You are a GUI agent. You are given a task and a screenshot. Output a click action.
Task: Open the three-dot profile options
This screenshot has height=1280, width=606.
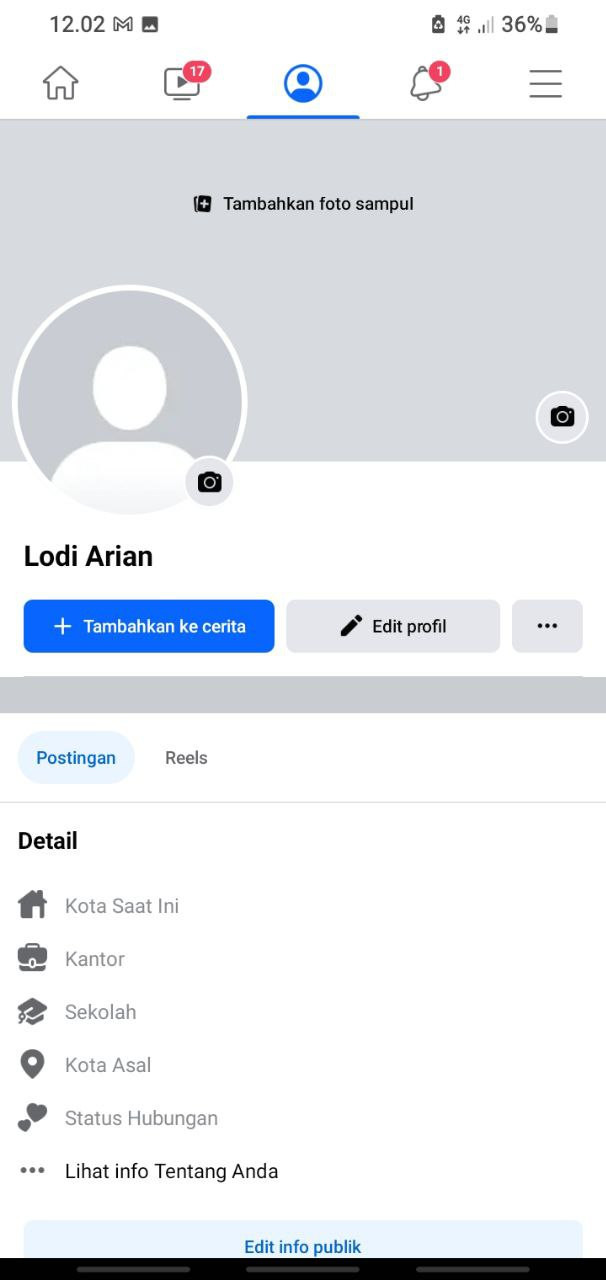pyautogui.click(x=547, y=626)
